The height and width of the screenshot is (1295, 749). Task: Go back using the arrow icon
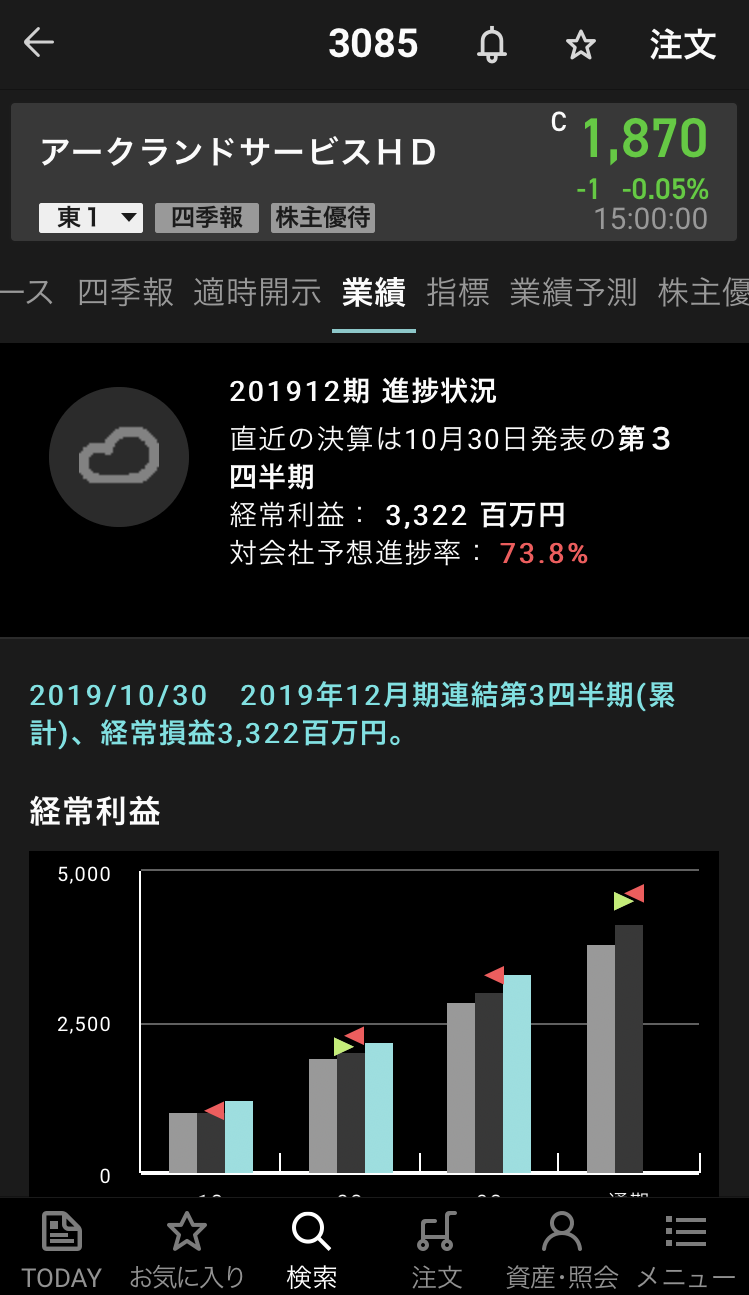click(39, 43)
